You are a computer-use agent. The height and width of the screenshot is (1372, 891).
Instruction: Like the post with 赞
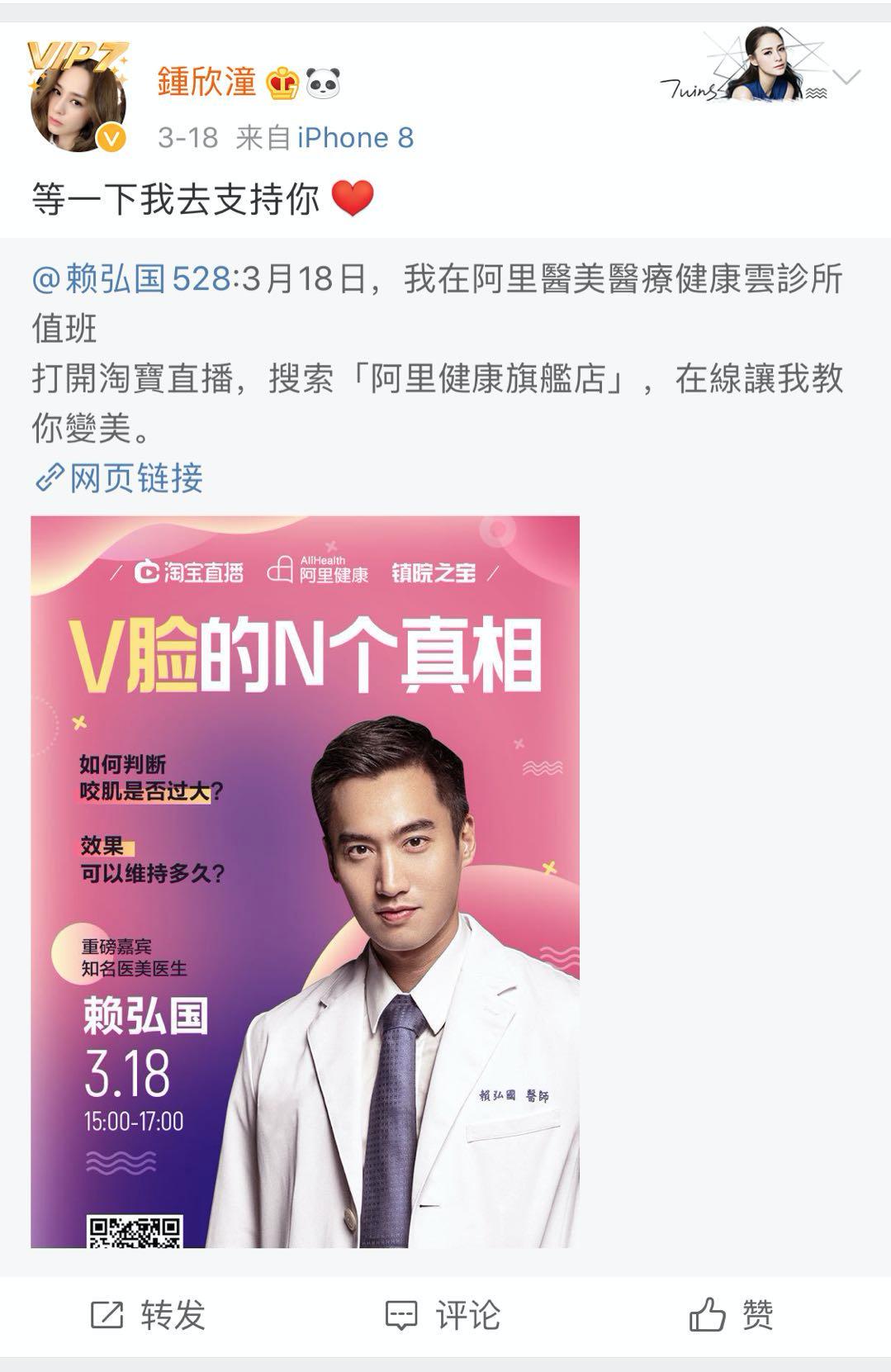732,1315
